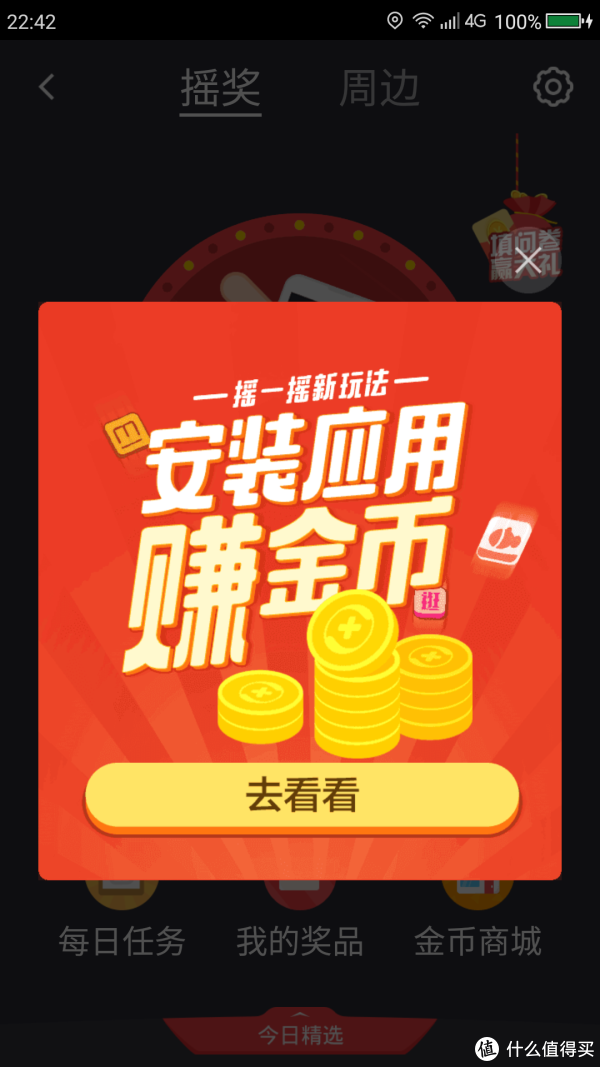Open 每日任务
The width and height of the screenshot is (600, 1067).
[122, 942]
